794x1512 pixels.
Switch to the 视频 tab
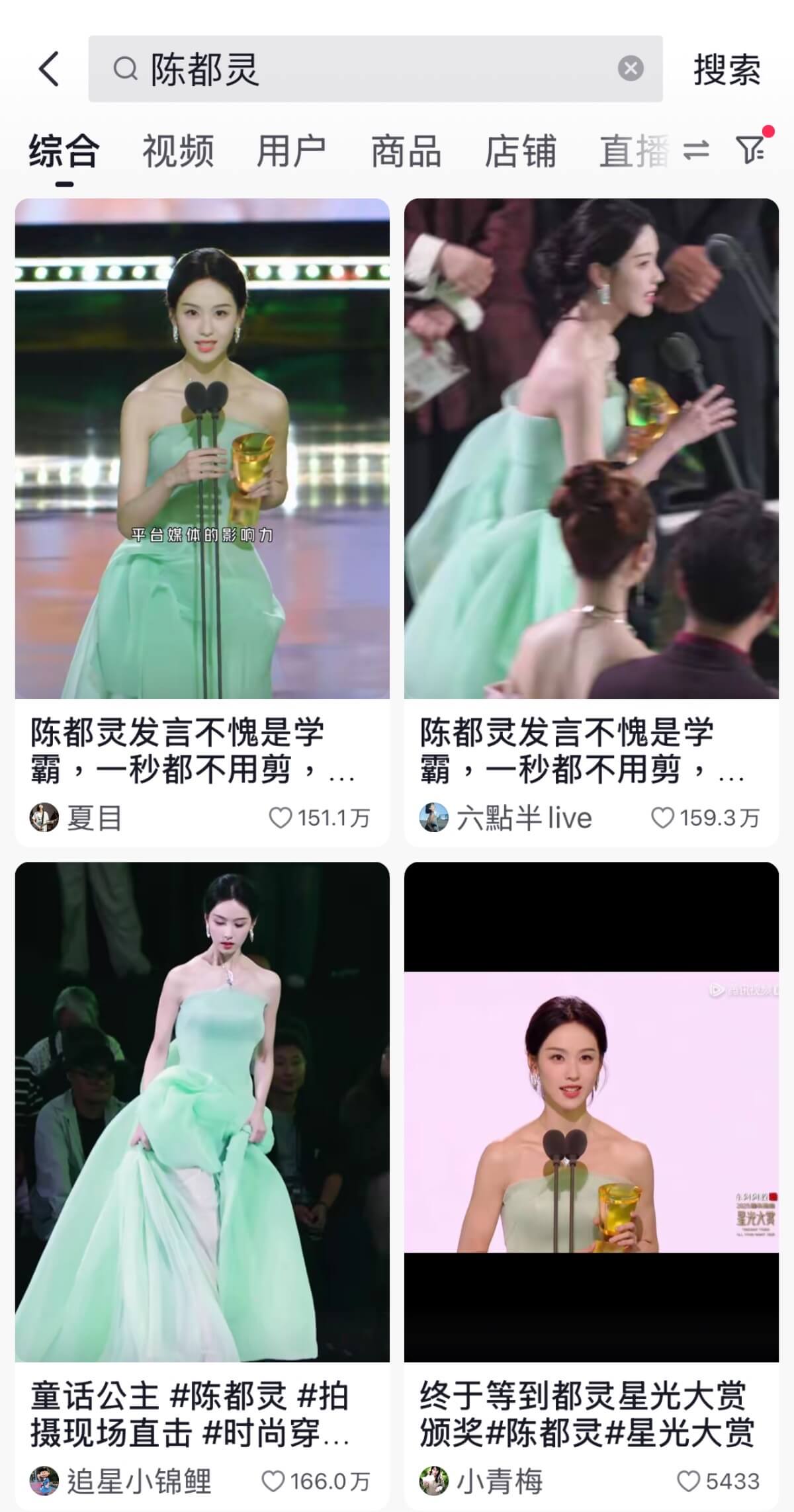click(x=178, y=151)
